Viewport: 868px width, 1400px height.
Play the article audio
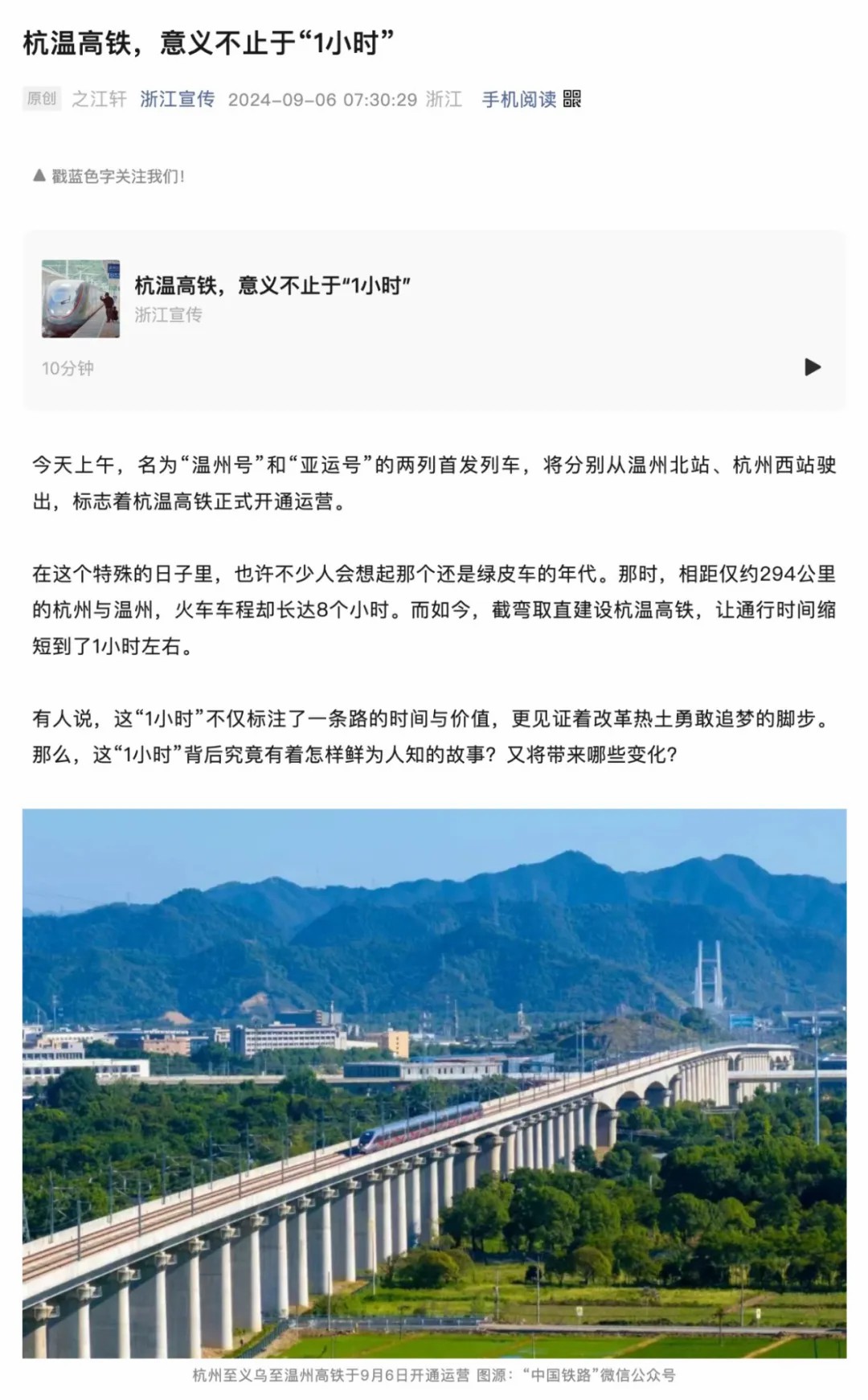813,367
